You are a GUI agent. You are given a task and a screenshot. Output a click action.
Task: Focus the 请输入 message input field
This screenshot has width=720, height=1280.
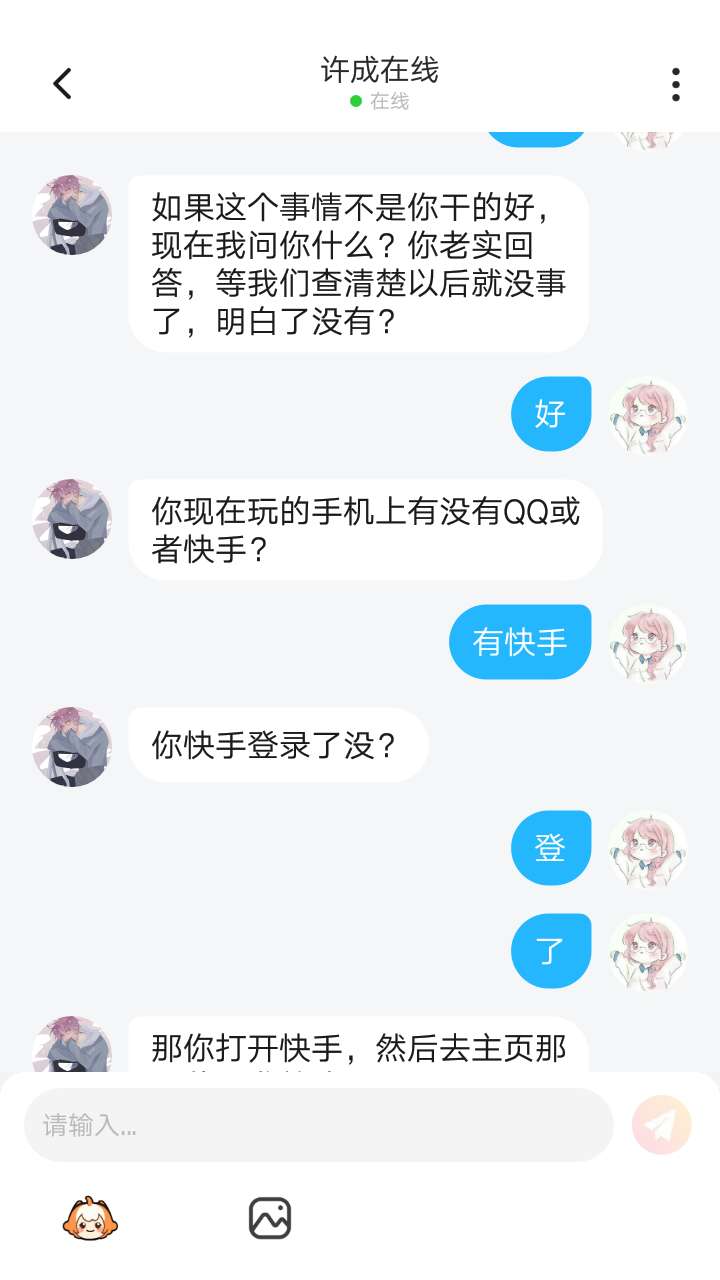pos(318,1125)
